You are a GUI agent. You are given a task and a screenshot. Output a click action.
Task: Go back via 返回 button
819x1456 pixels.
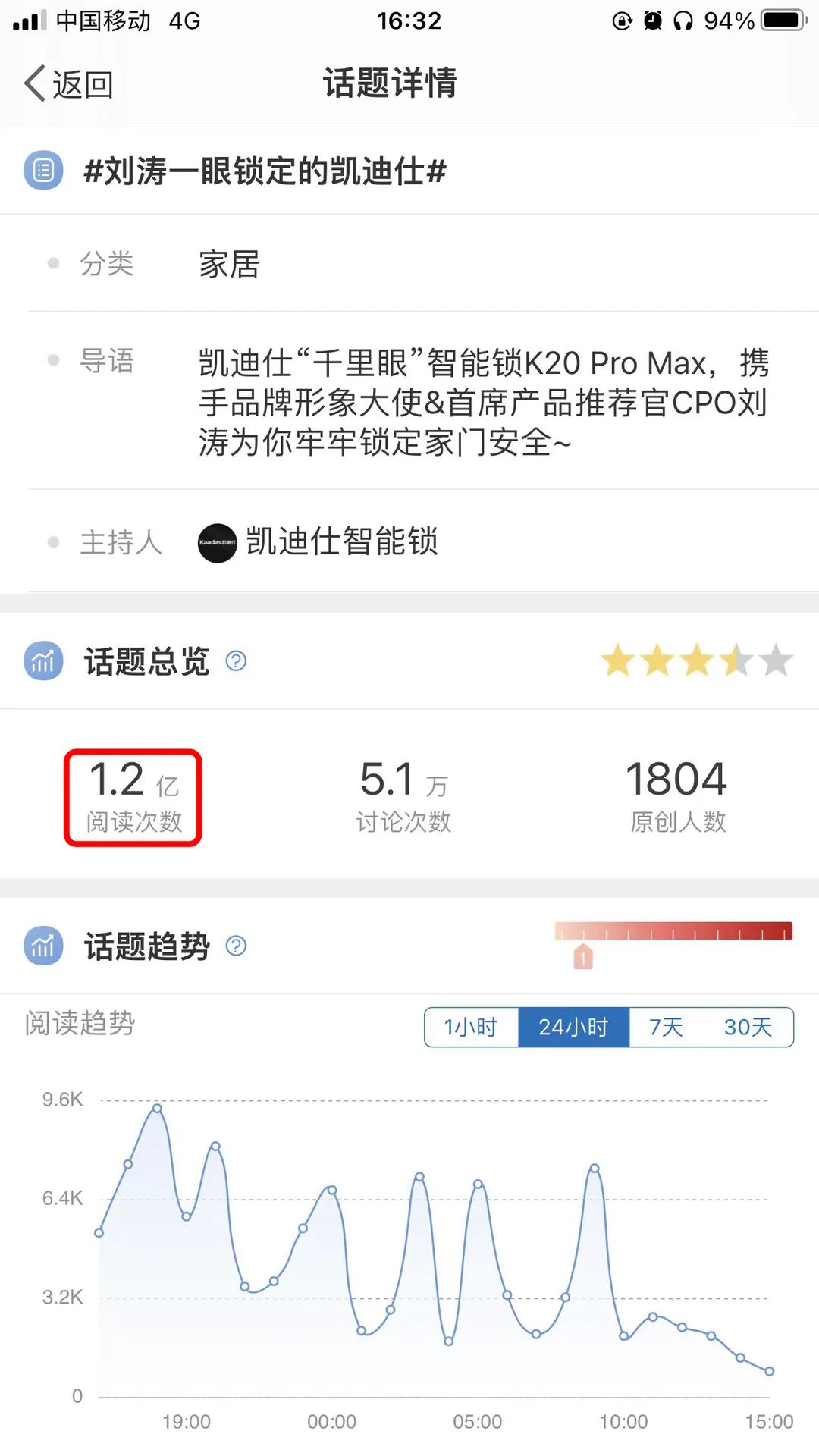[68, 83]
